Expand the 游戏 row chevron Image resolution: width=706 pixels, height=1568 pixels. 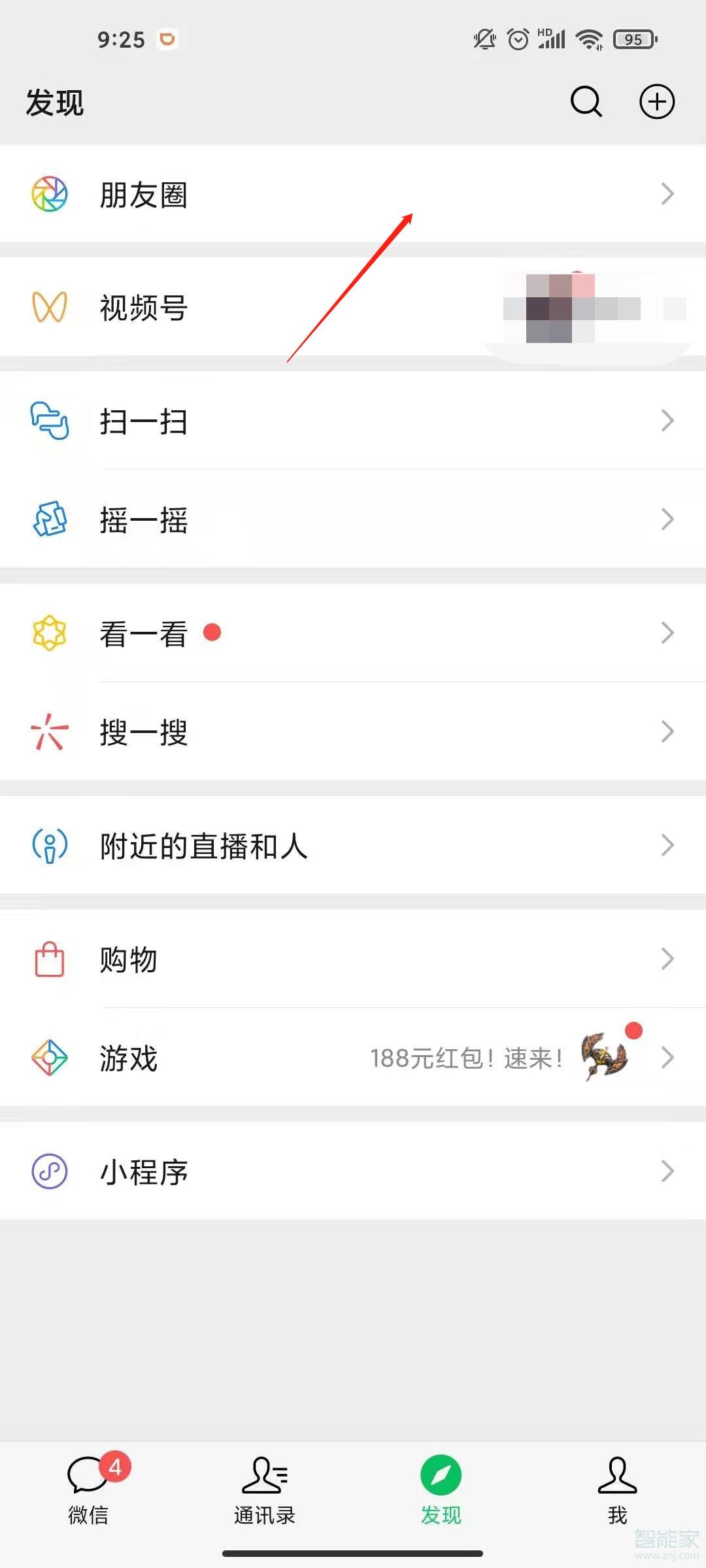pos(667,1057)
